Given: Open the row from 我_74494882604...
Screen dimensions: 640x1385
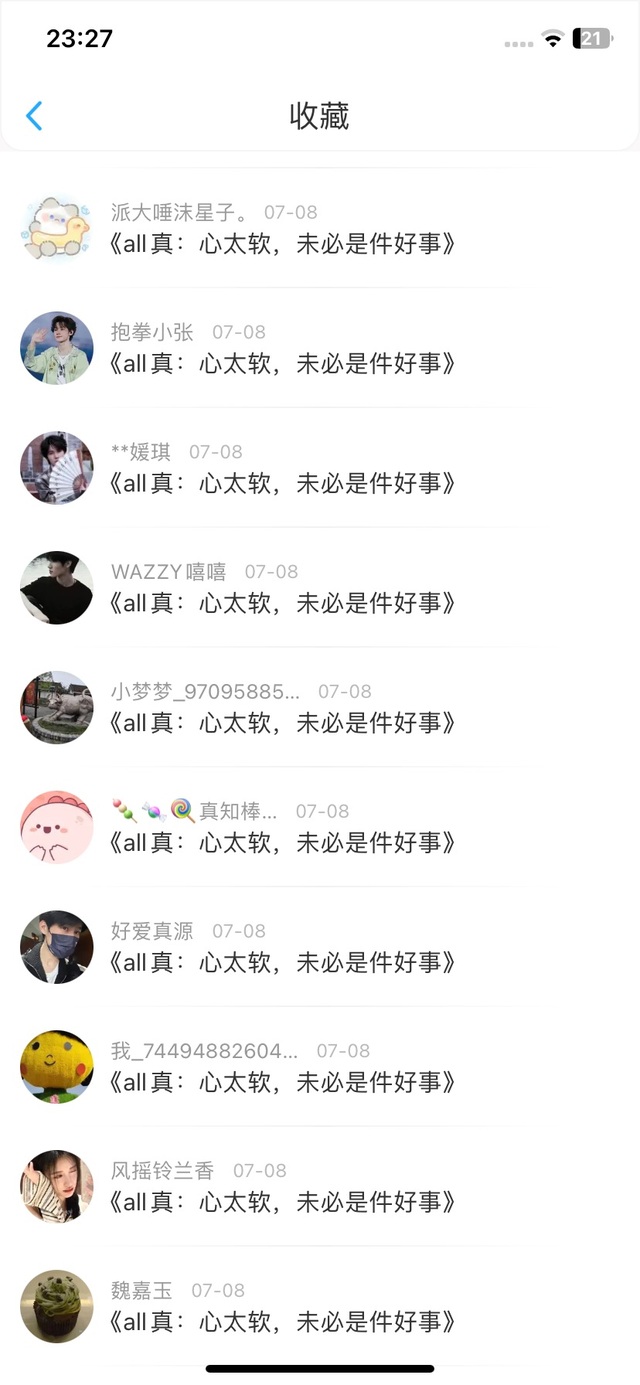Looking at the screenshot, I should (x=320, y=1068).
